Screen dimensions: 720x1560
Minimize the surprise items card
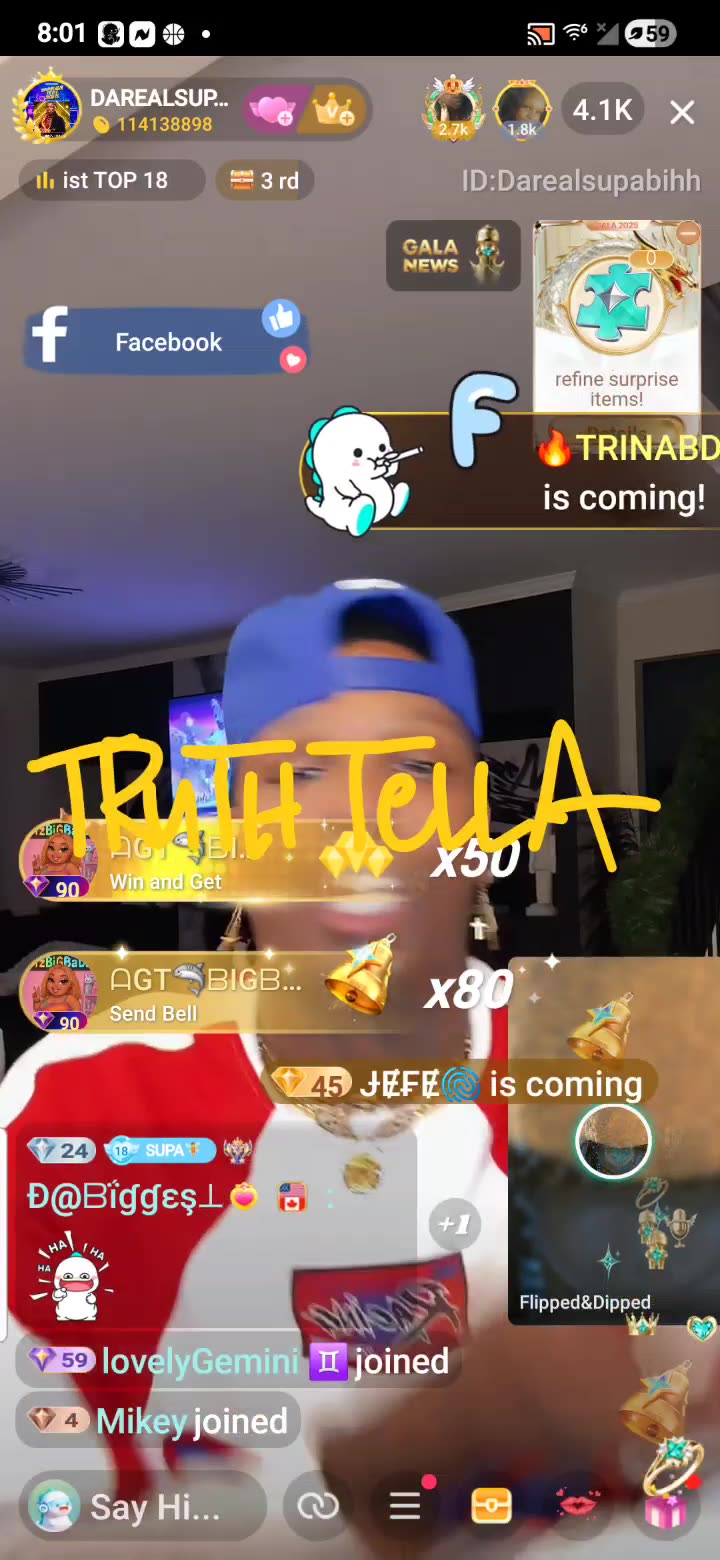point(688,234)
